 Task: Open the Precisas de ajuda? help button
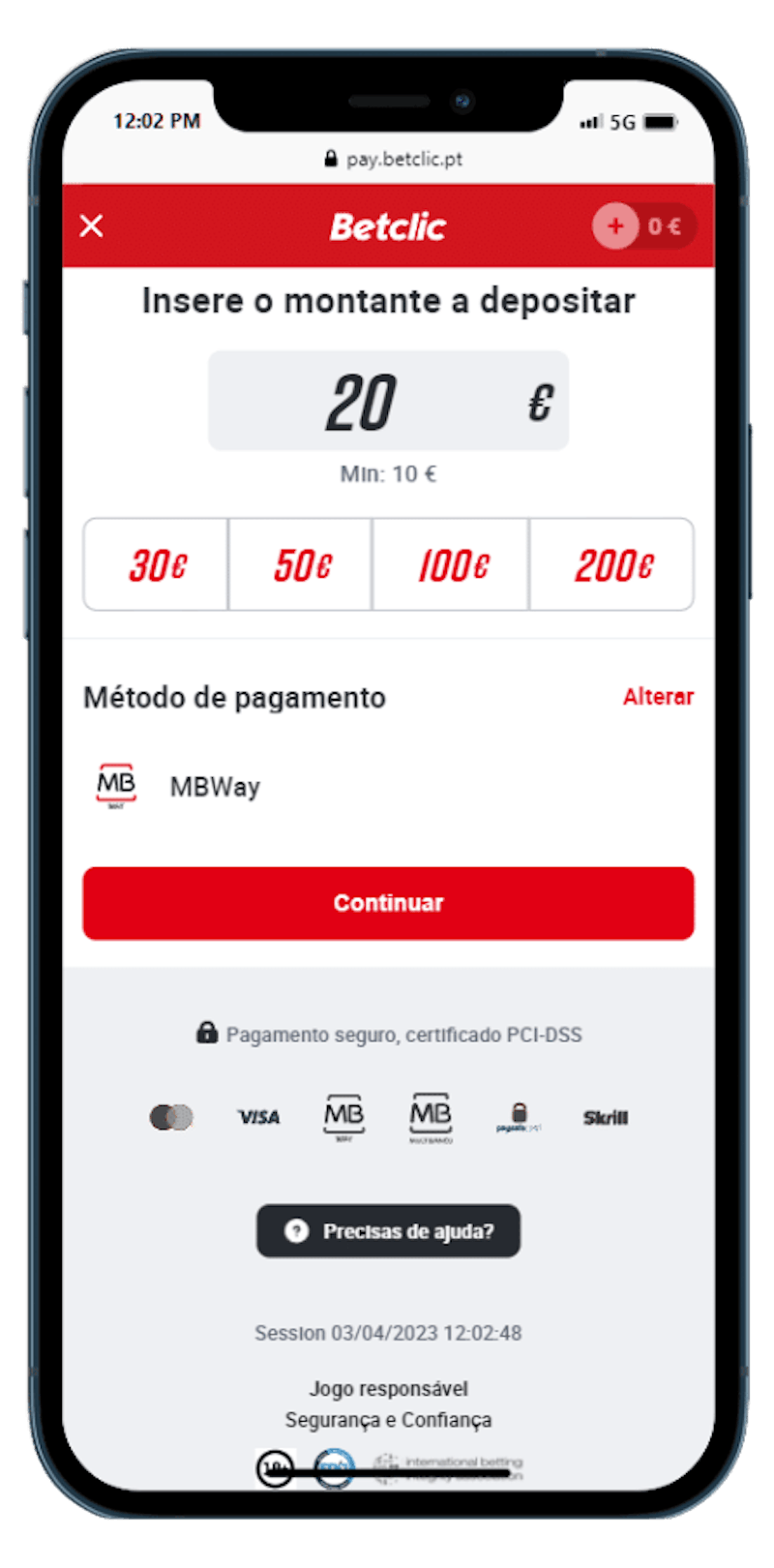click(x=388, y=1231)
